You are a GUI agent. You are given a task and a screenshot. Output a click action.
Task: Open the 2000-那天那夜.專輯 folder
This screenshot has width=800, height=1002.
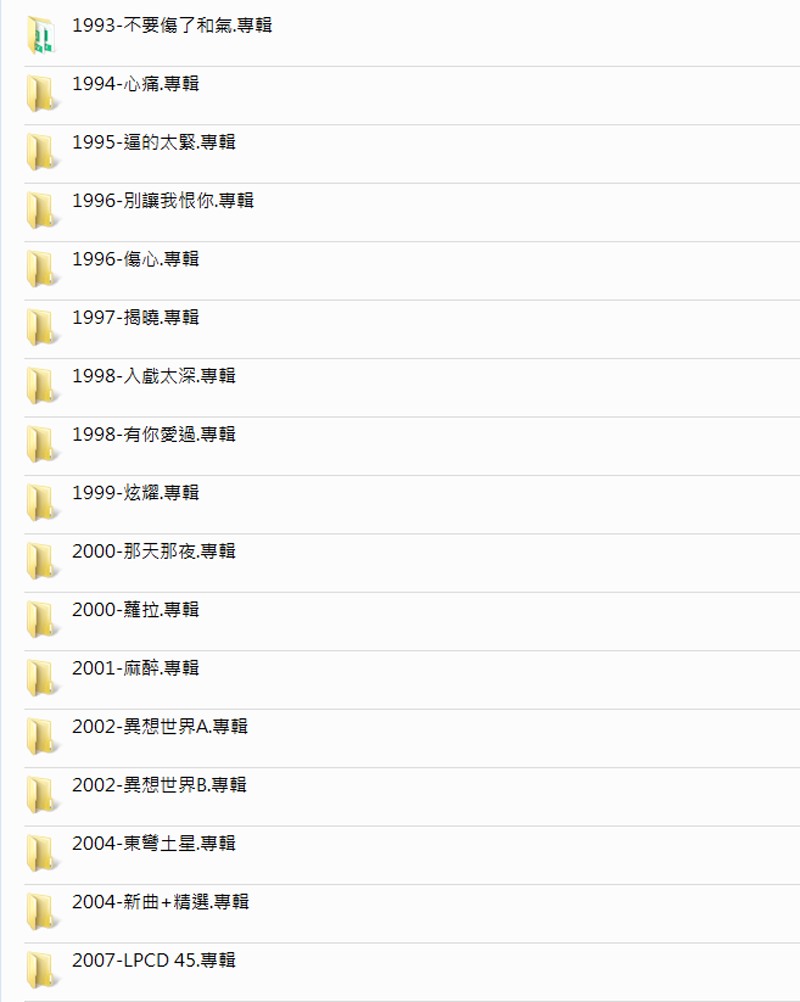[153, 551]
